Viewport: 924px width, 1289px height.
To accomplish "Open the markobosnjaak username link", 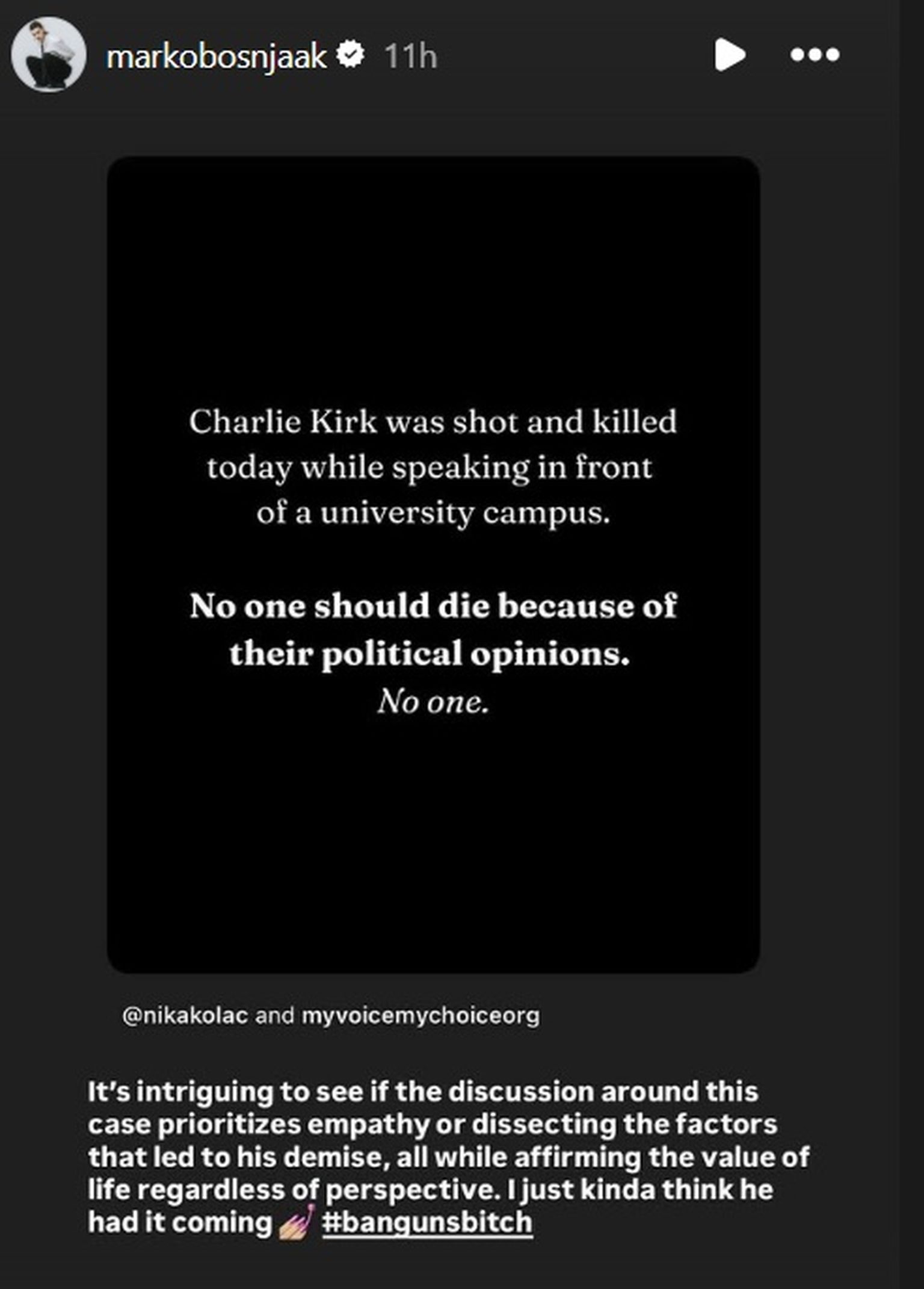I will (217, 57).
